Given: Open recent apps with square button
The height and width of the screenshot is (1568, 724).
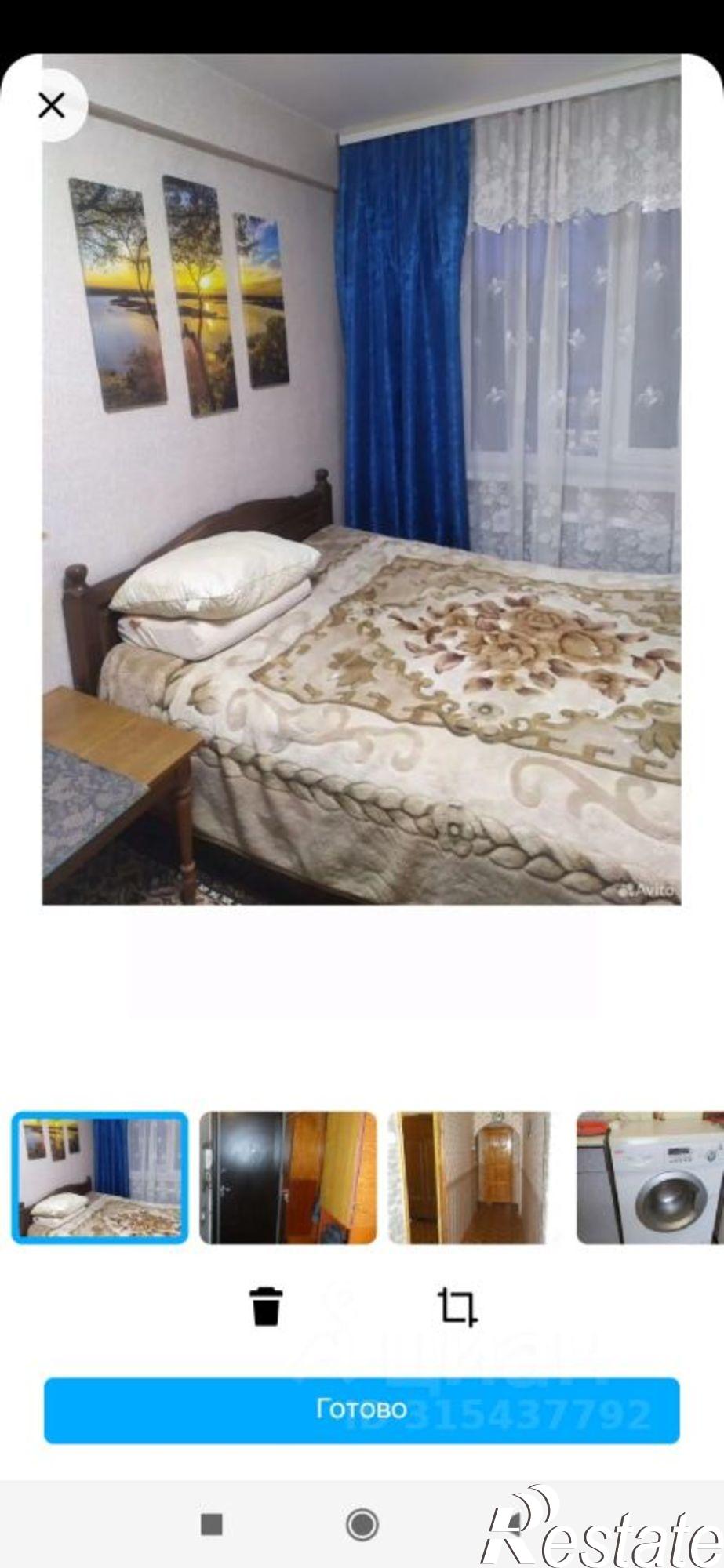Looking at the screenshot, I should coord(212,1524).
